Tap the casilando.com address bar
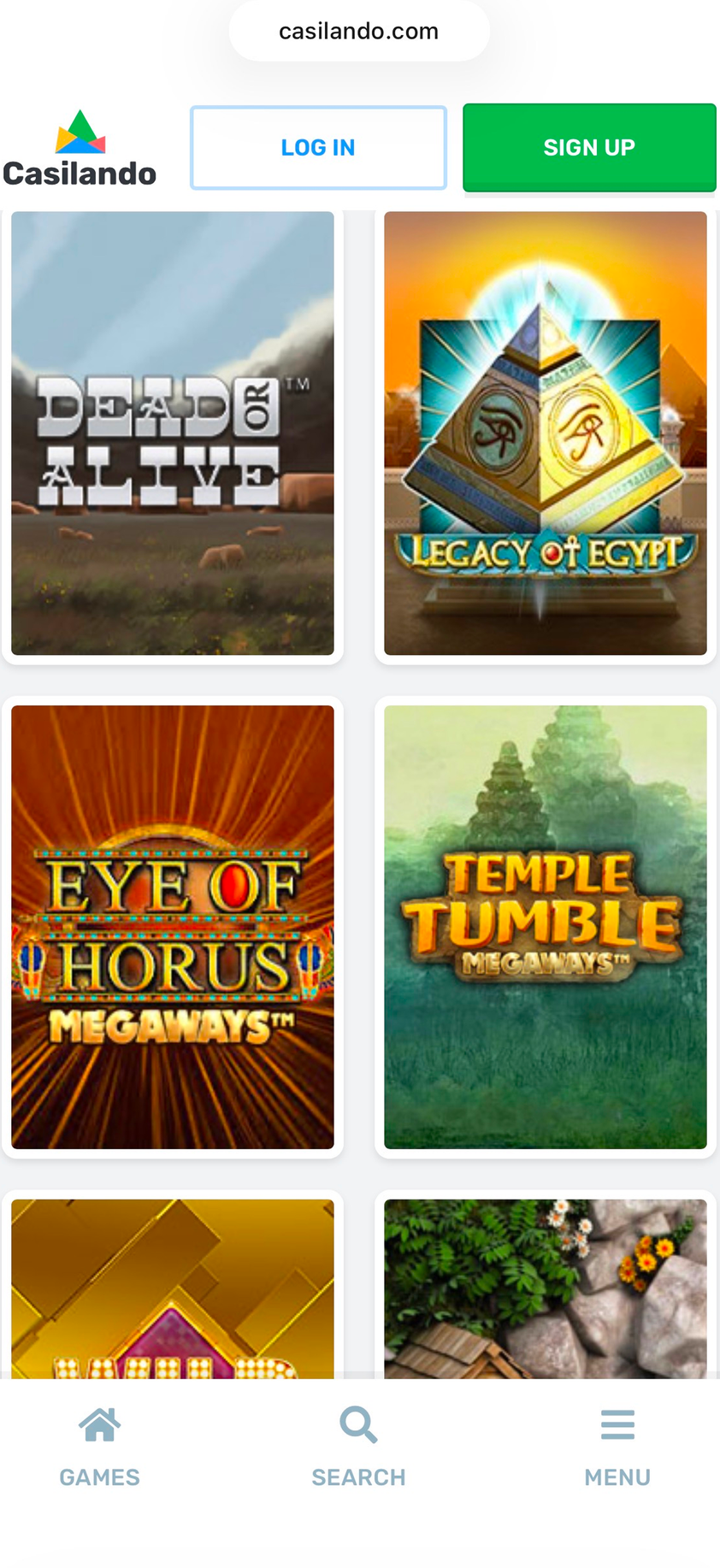 (x=358, y=32)
